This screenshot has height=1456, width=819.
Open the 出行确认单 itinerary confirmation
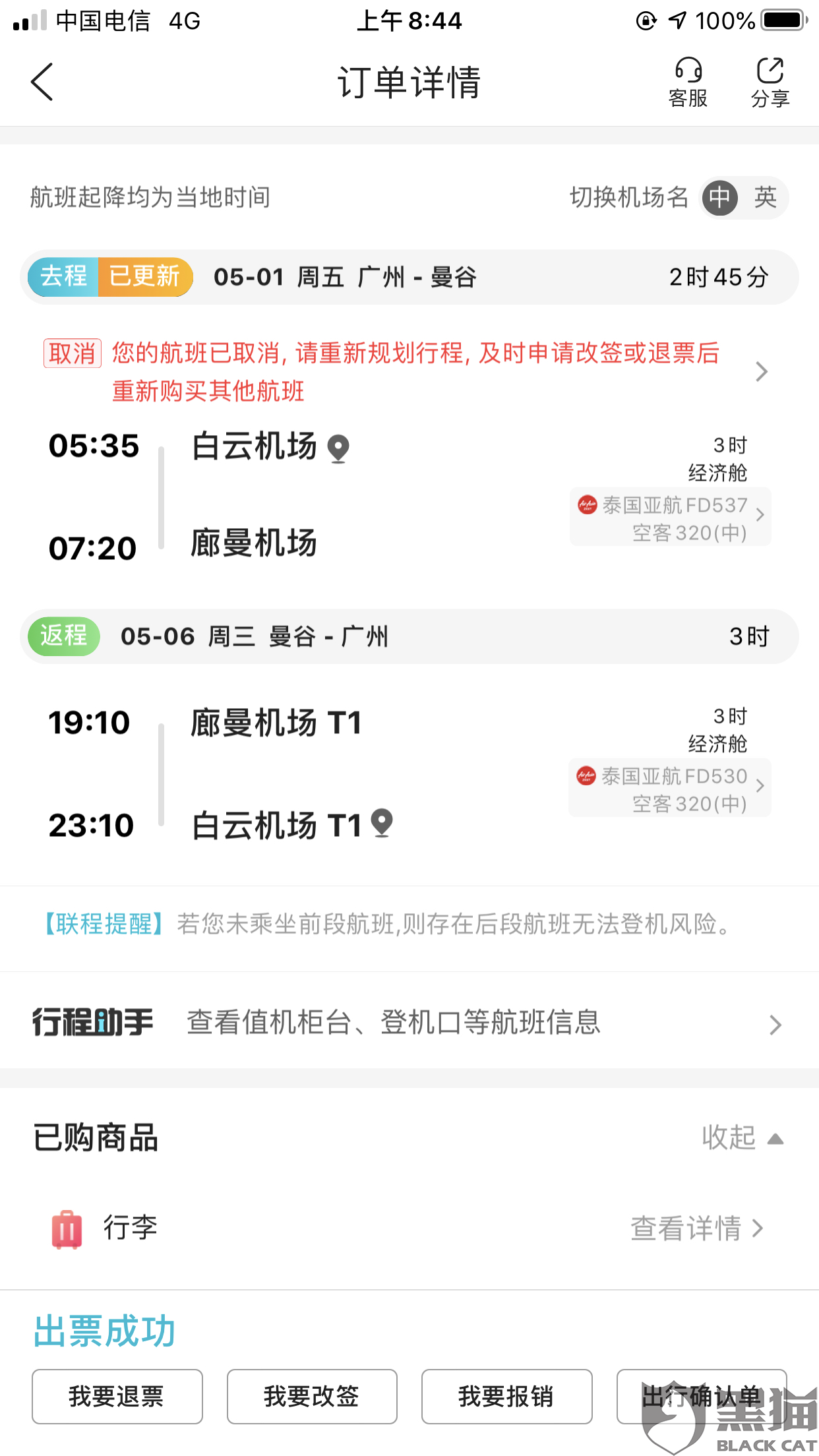pos(701,1396)
